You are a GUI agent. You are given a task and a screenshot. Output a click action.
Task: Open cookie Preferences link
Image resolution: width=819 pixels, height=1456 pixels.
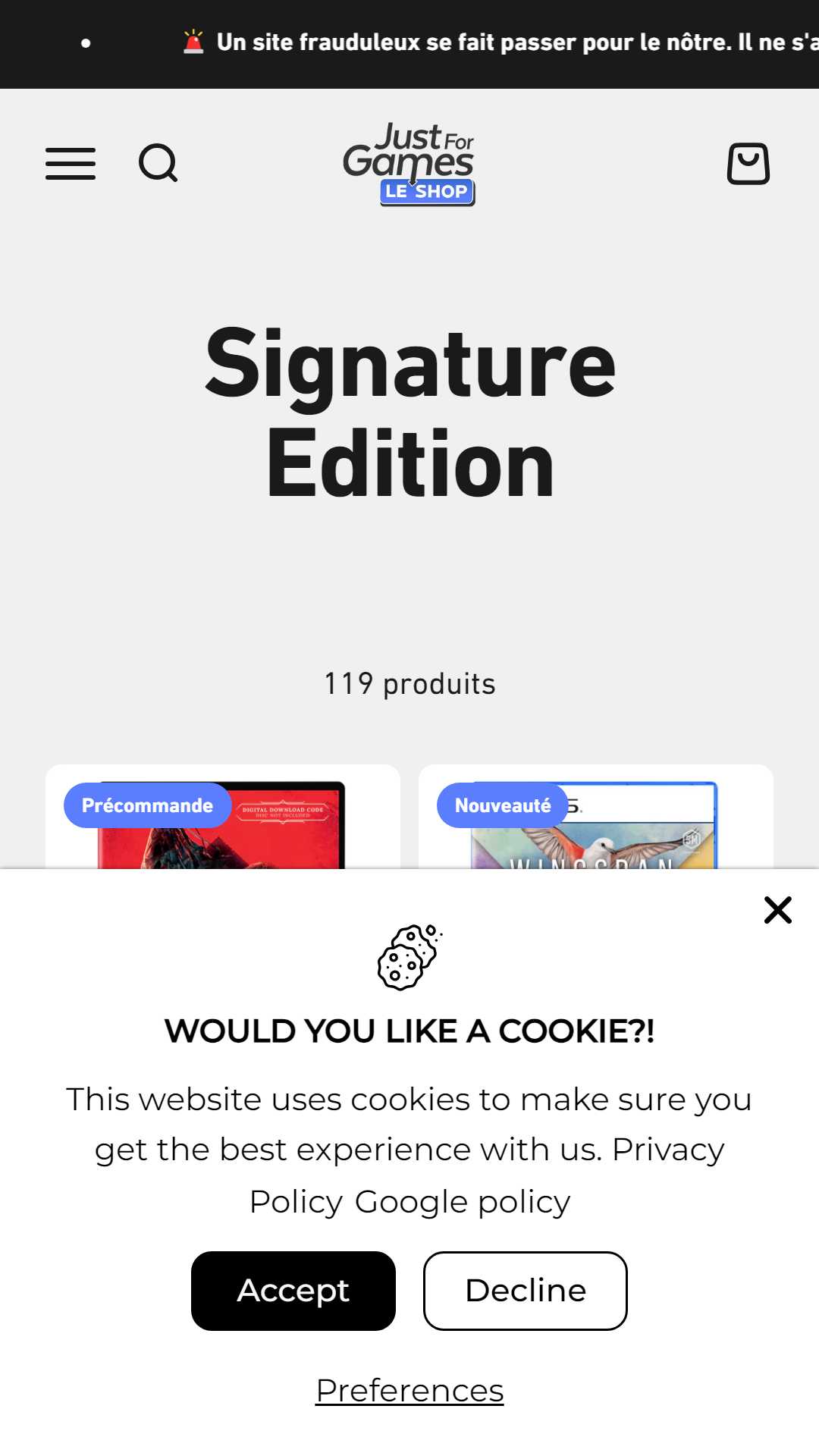tap(409, 1391)
